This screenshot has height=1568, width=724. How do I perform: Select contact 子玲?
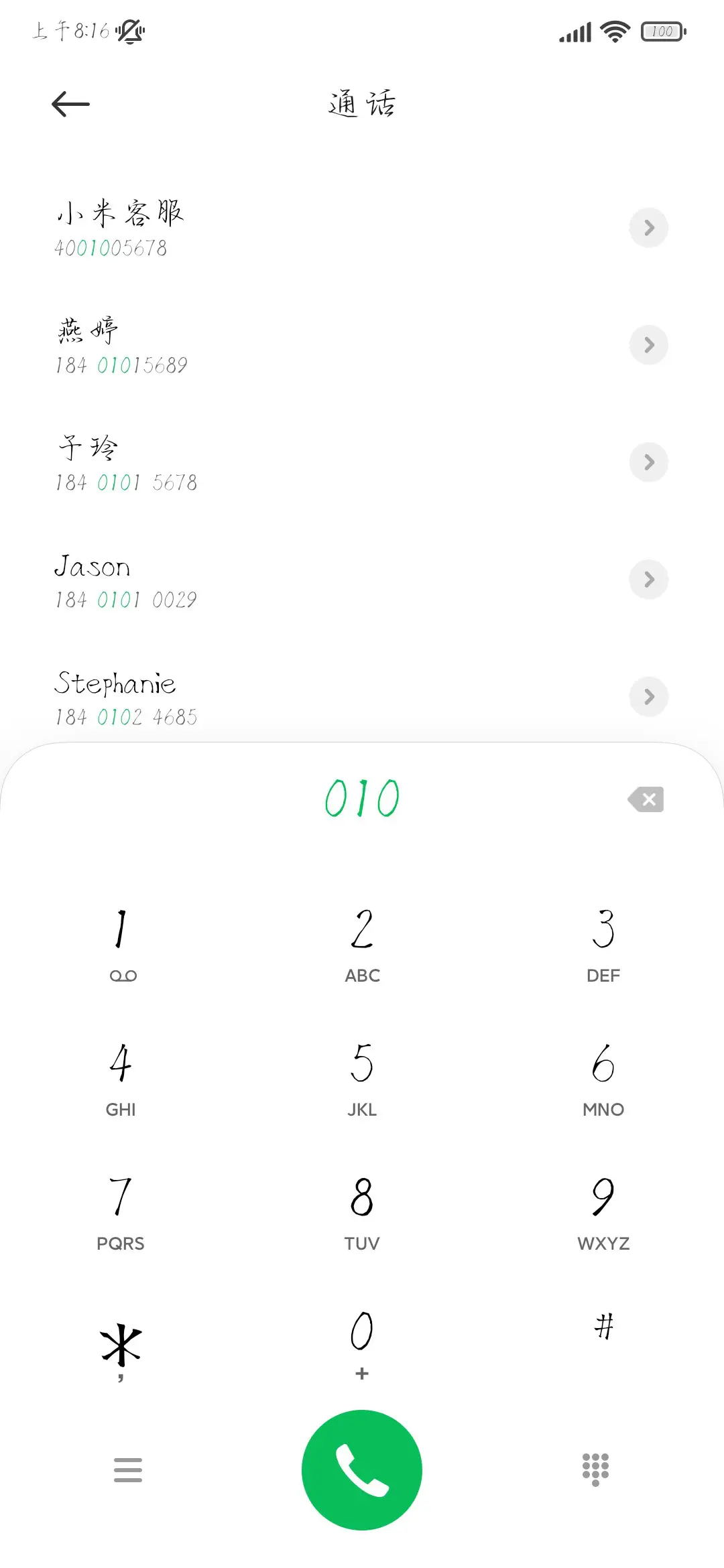268,462
